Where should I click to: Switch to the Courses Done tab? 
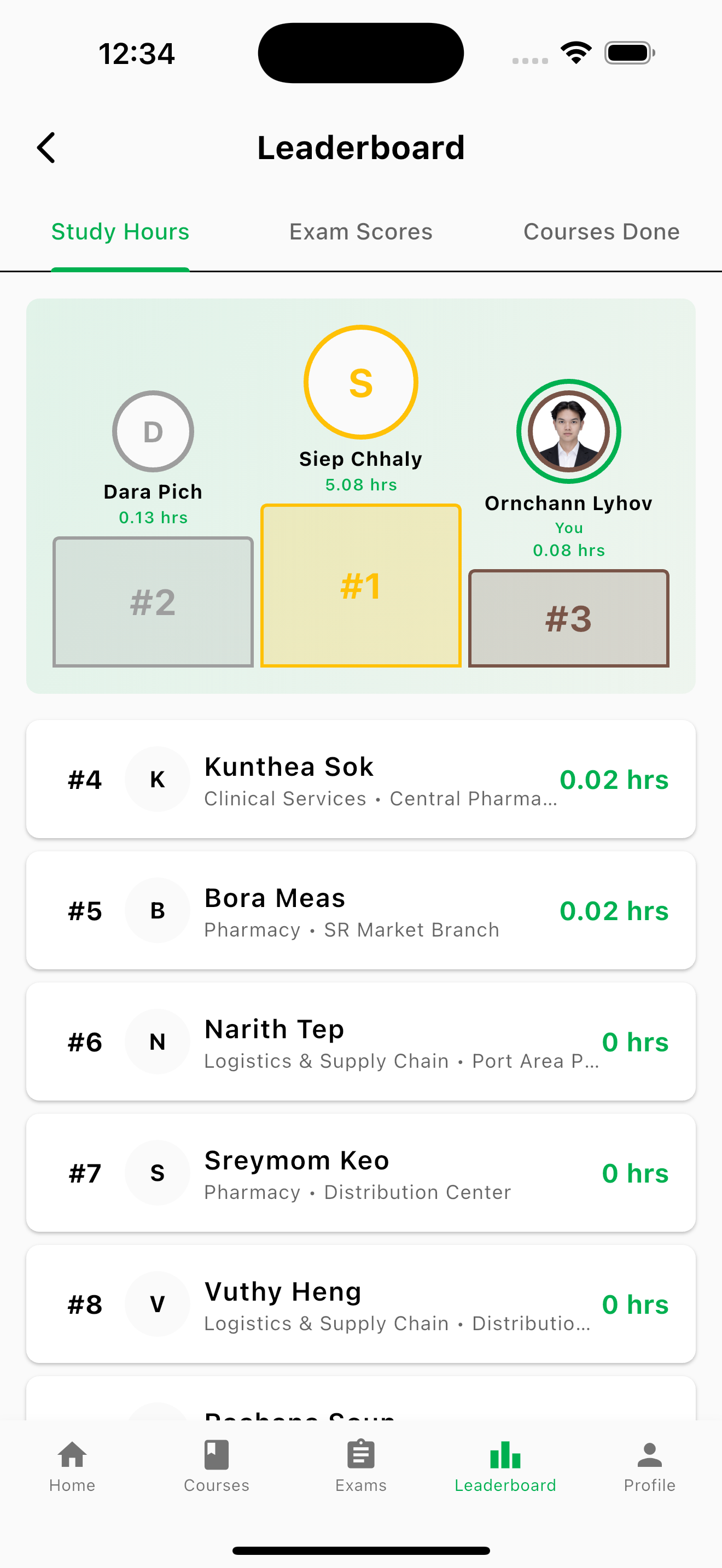(x=601, y=232)
